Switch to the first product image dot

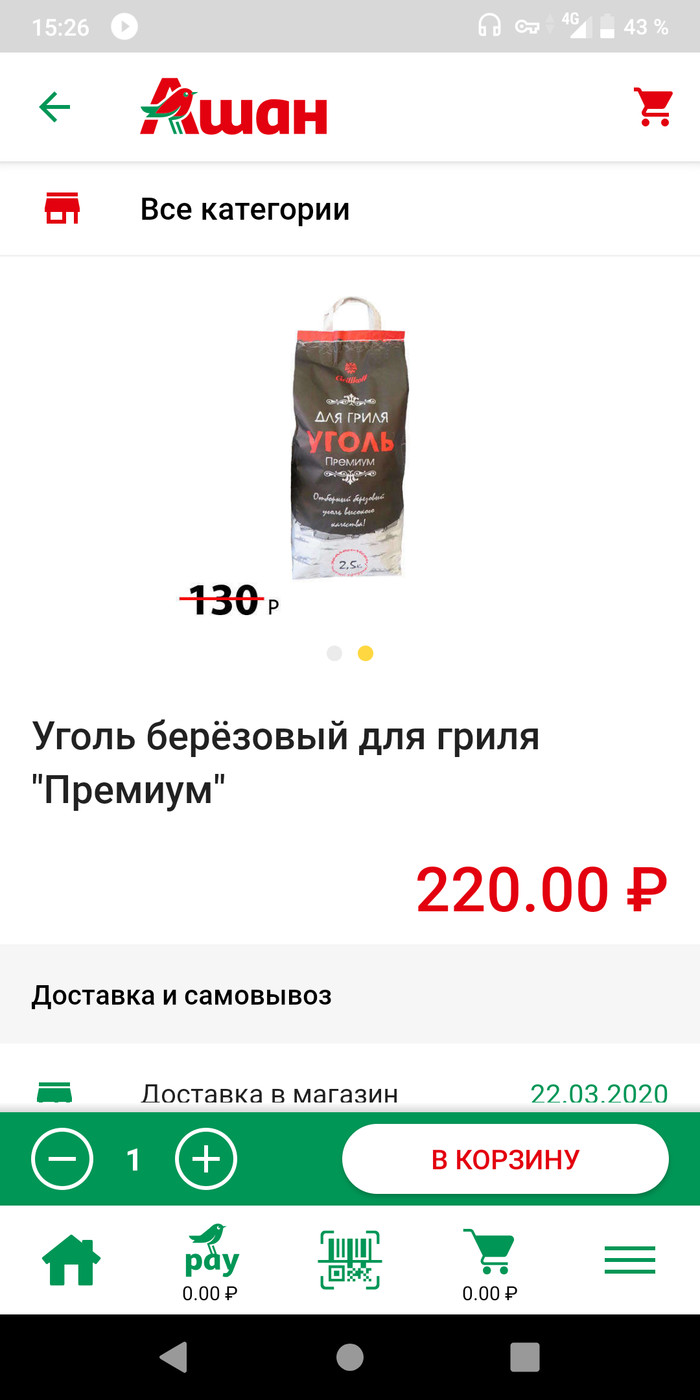point(335,653)
